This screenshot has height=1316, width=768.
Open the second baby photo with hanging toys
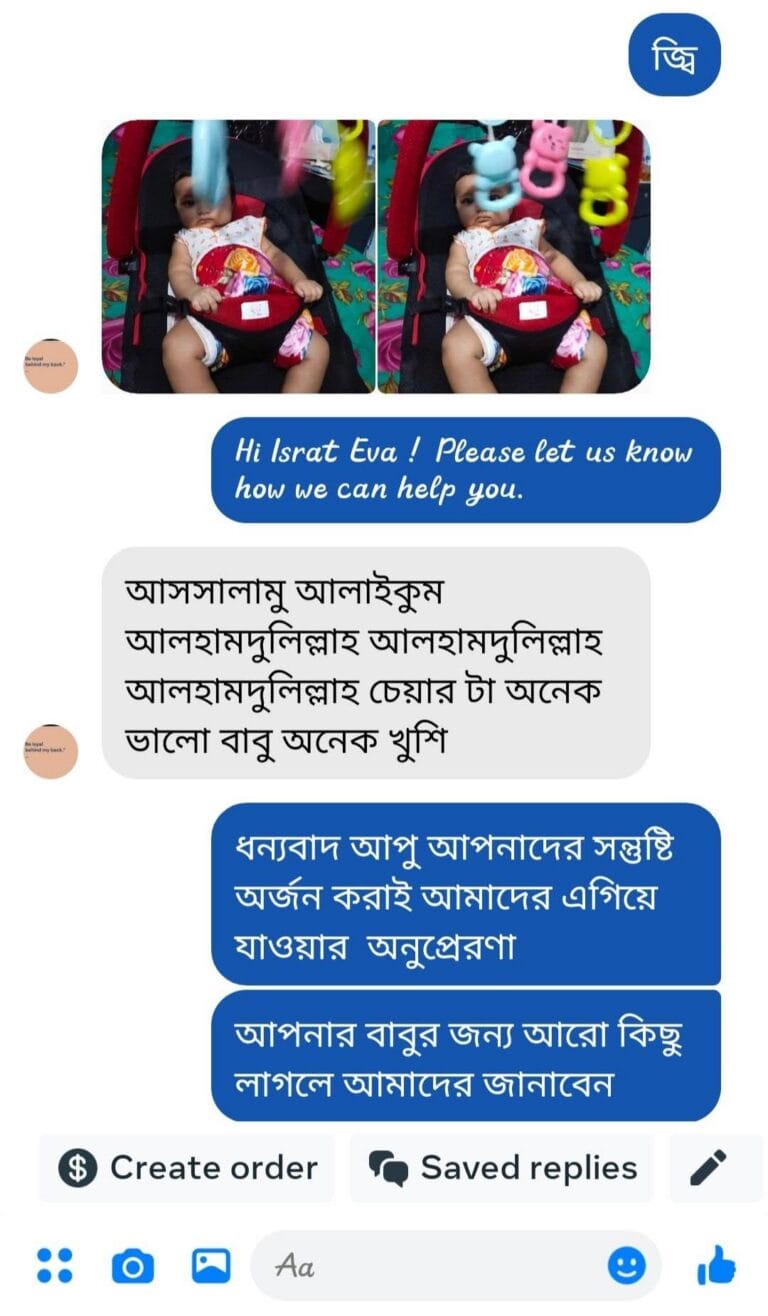point(514,256)
